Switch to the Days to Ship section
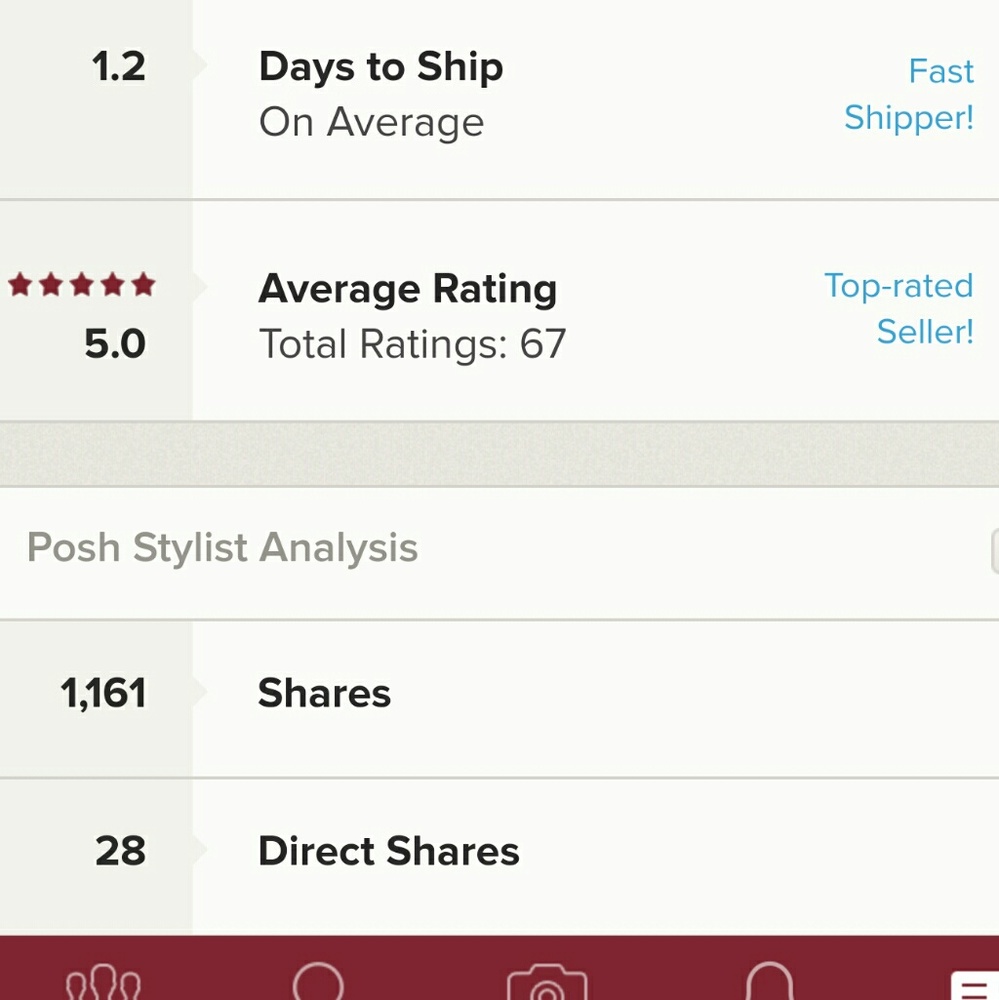The width and height of the screenshot is (999, 1000). click(380, 66)
